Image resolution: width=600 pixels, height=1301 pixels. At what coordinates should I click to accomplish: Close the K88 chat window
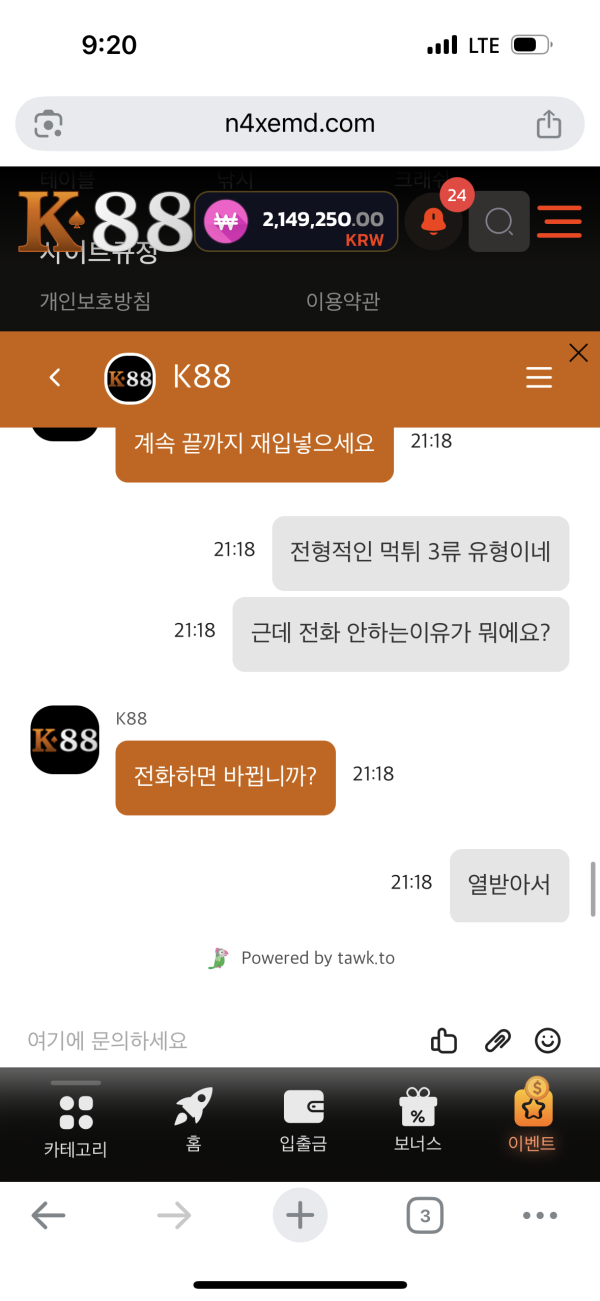tap(578, 352)
